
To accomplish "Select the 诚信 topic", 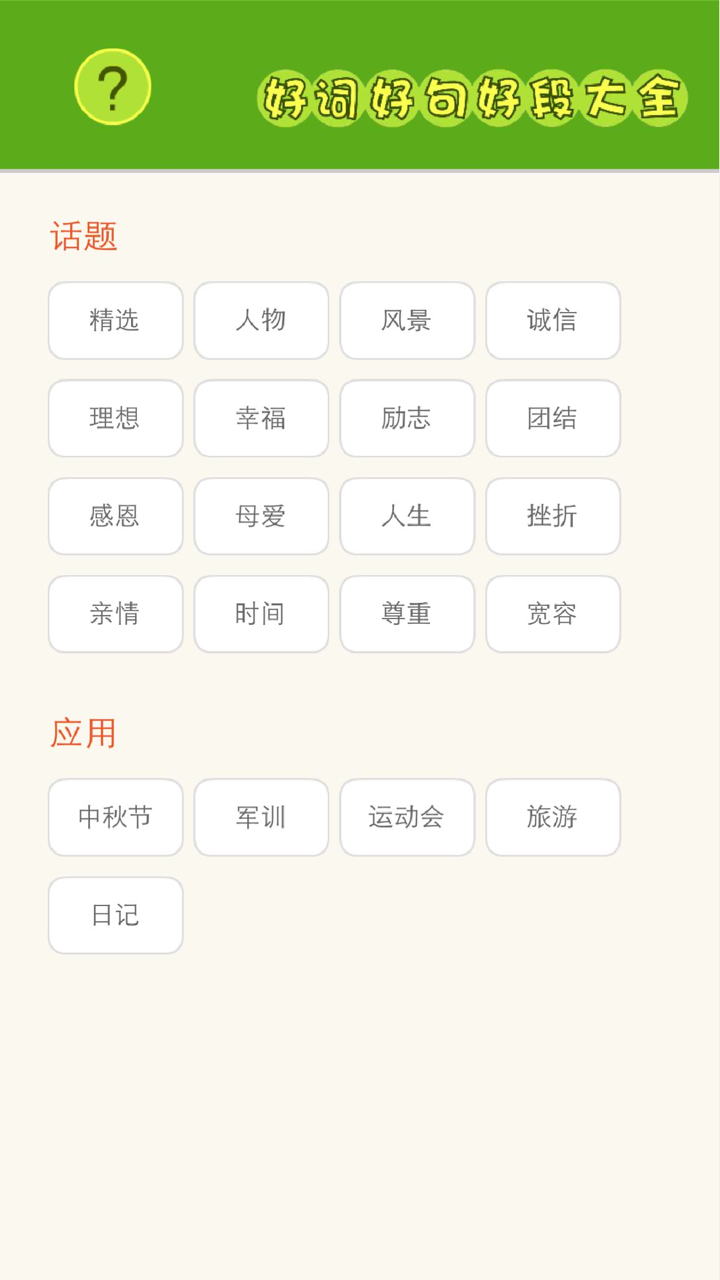I will click(x=553, y=321).
